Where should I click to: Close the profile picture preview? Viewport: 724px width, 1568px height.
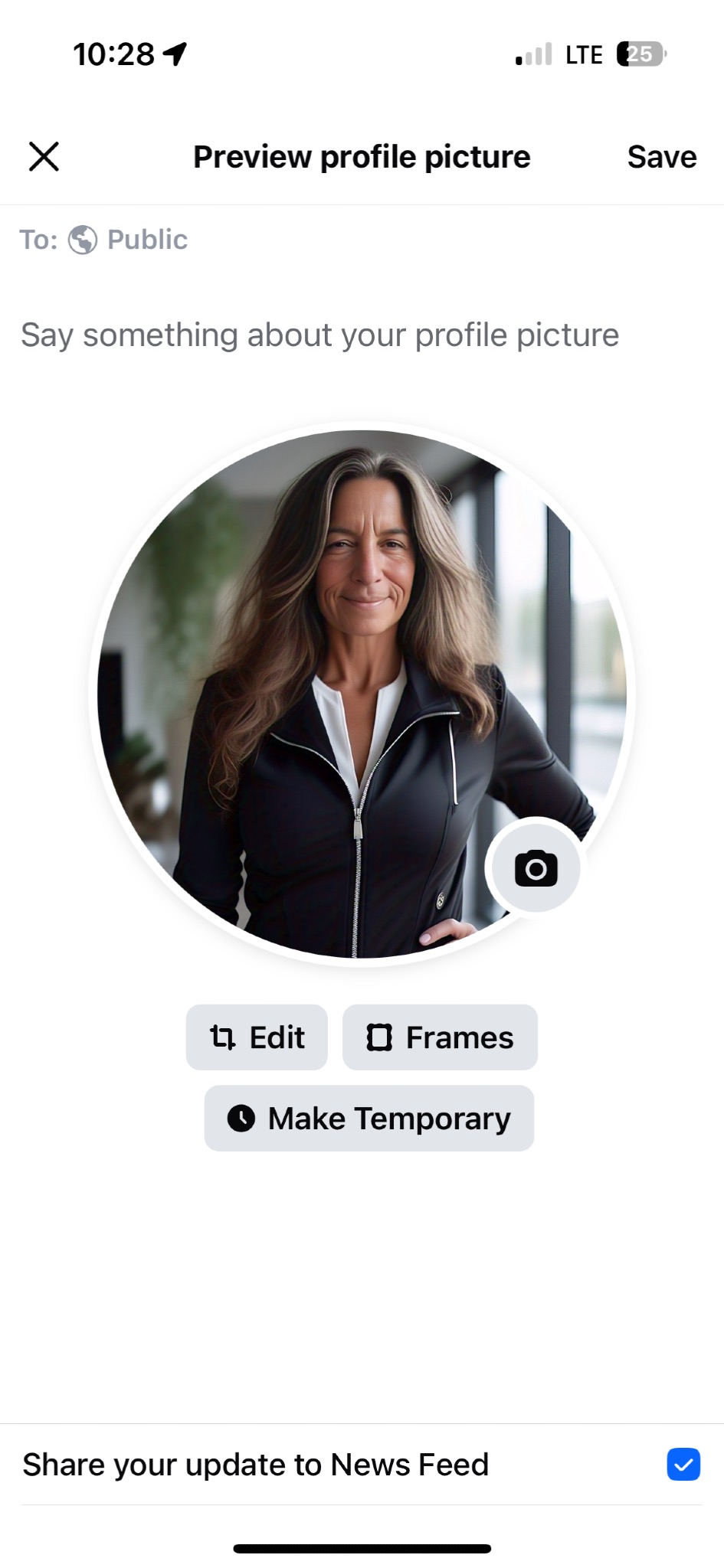(x=44, y=157)
